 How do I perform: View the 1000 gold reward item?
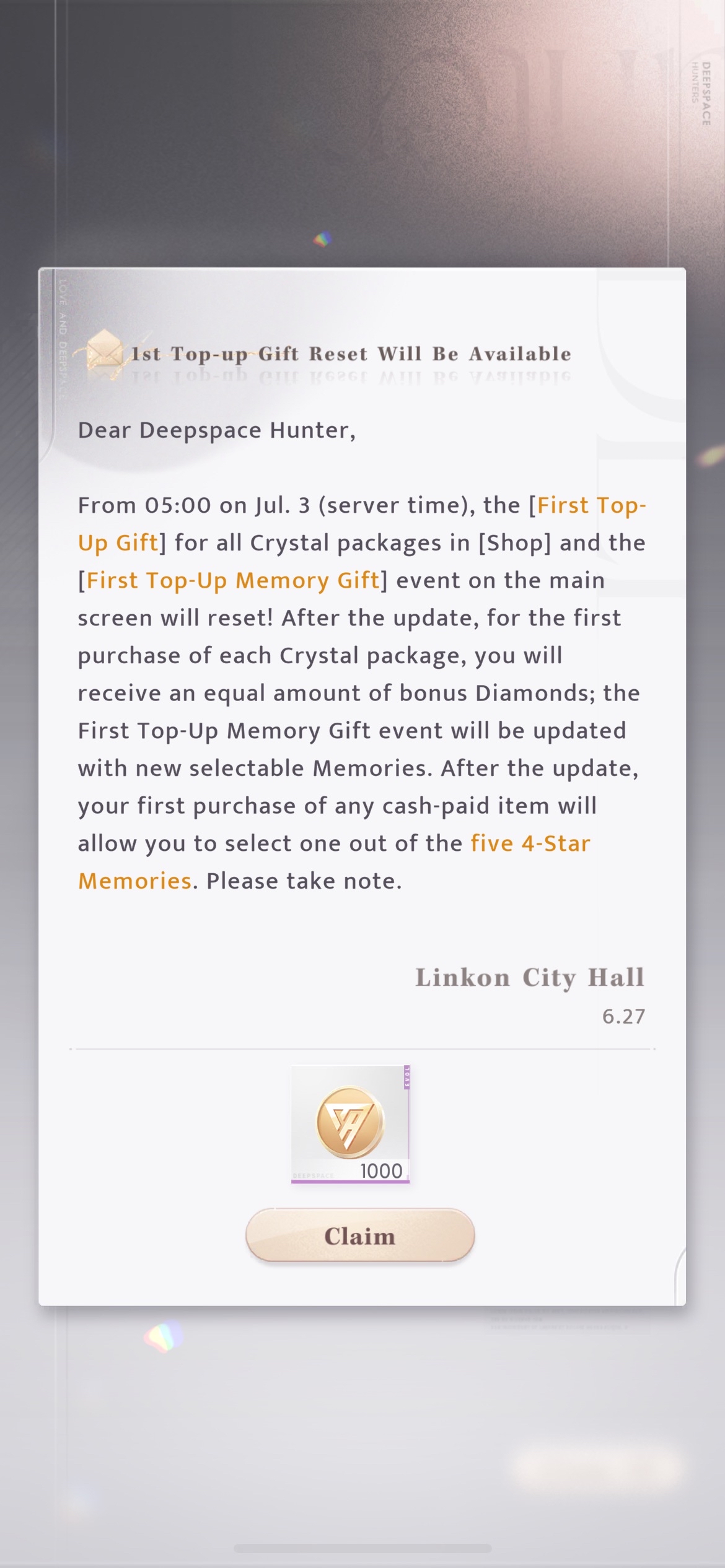[351, 1124]
